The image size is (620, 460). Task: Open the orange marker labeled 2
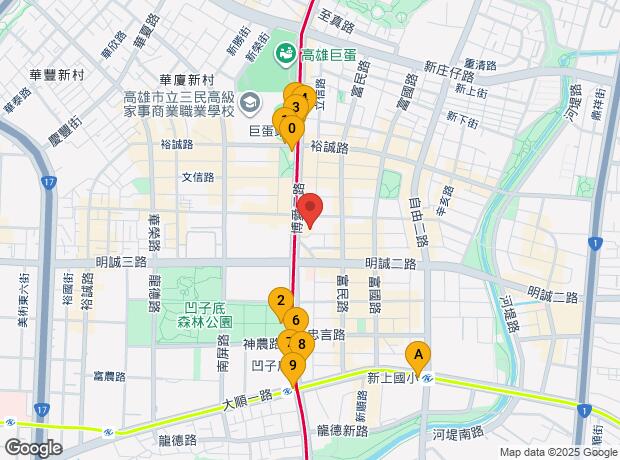click(x=281, y=301)
